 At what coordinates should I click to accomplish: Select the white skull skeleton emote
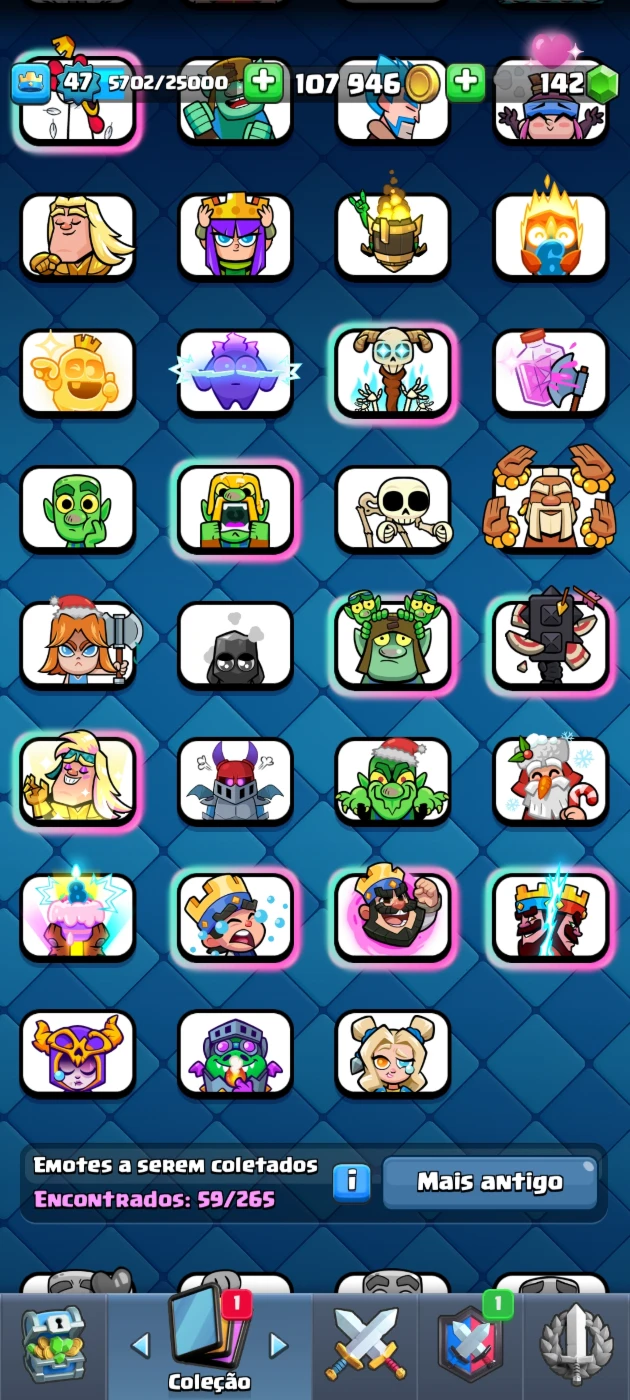393,509
